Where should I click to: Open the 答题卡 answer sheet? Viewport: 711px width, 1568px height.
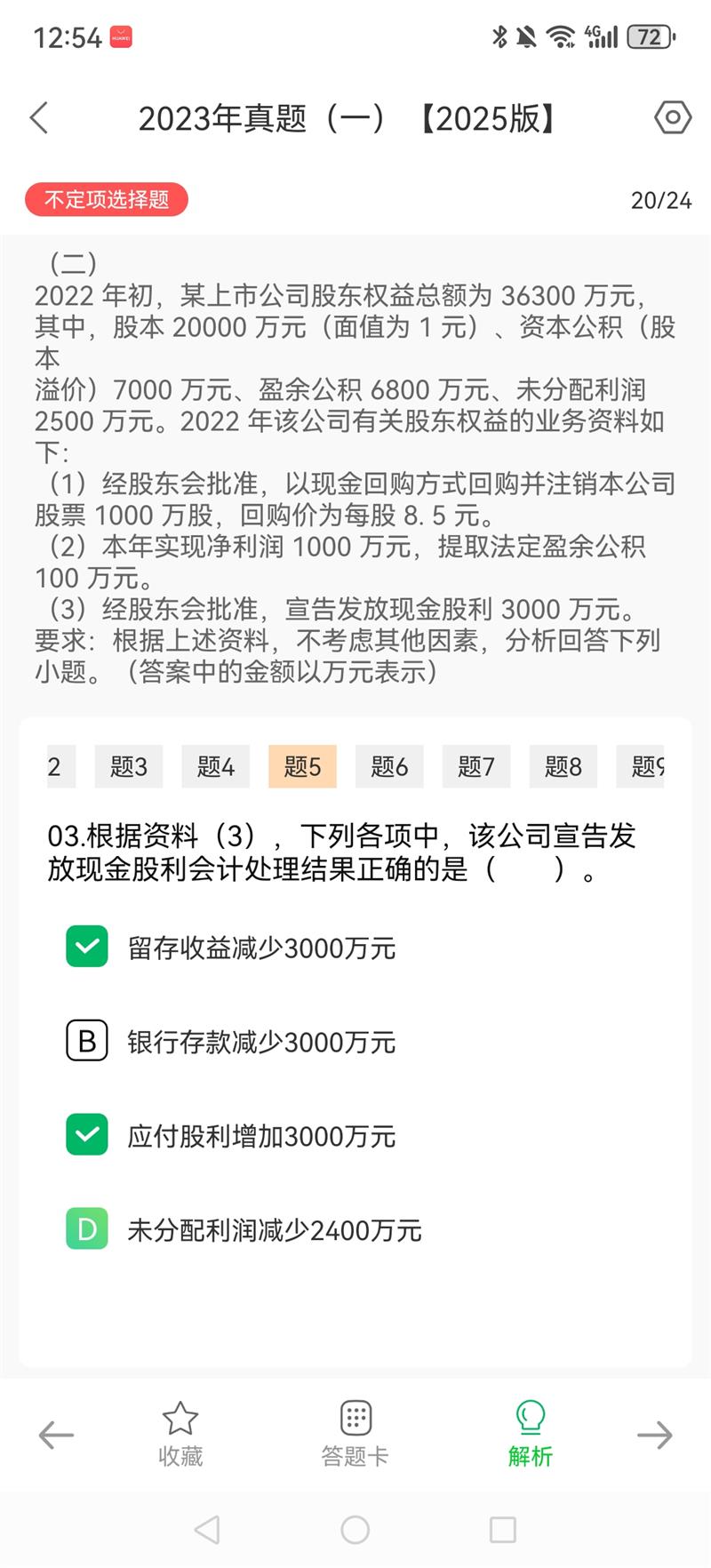click(x=355, y=1434)
